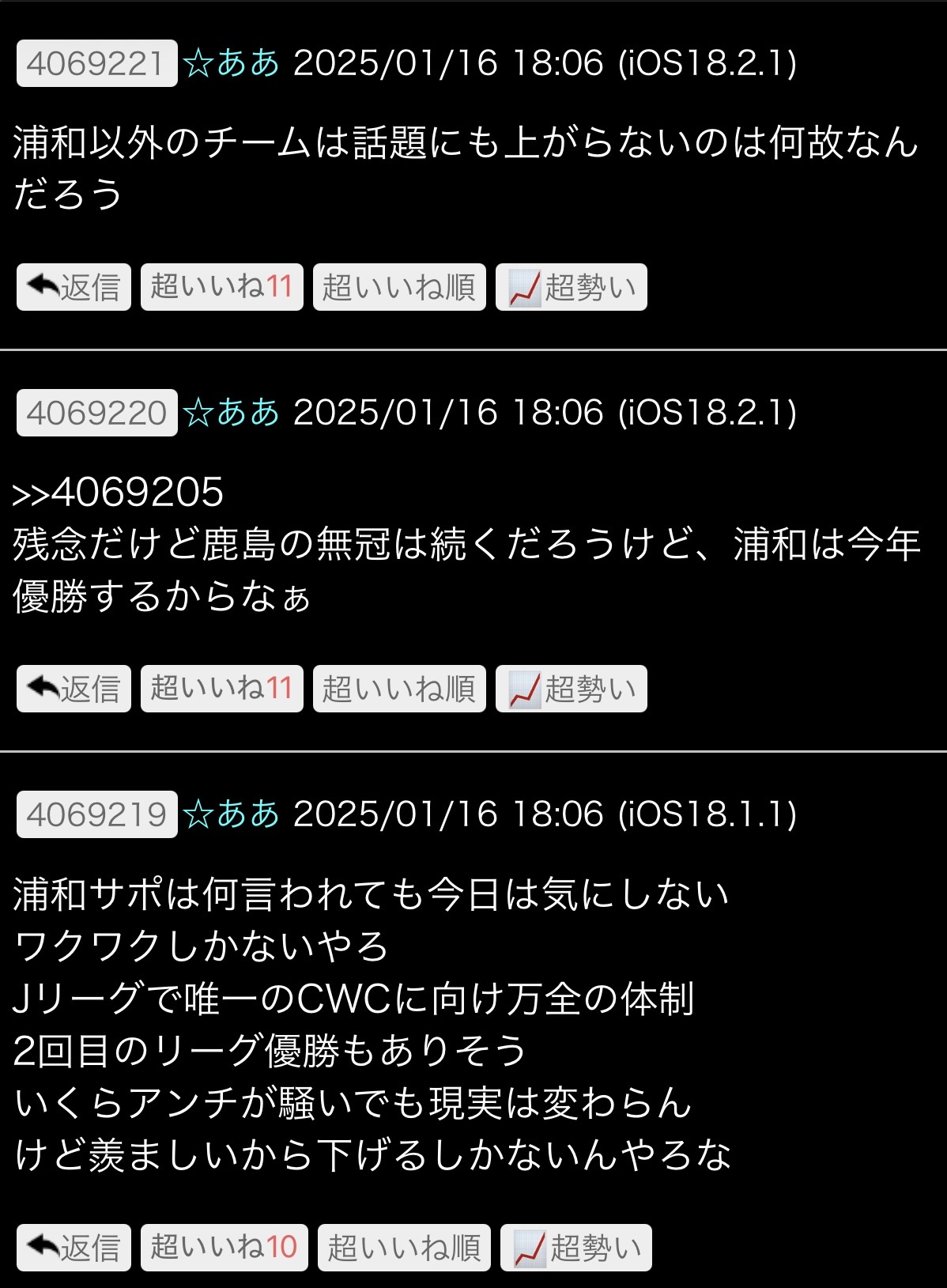
Task: Give 超いいね to post 4069221
Action: tap(221, 287)
